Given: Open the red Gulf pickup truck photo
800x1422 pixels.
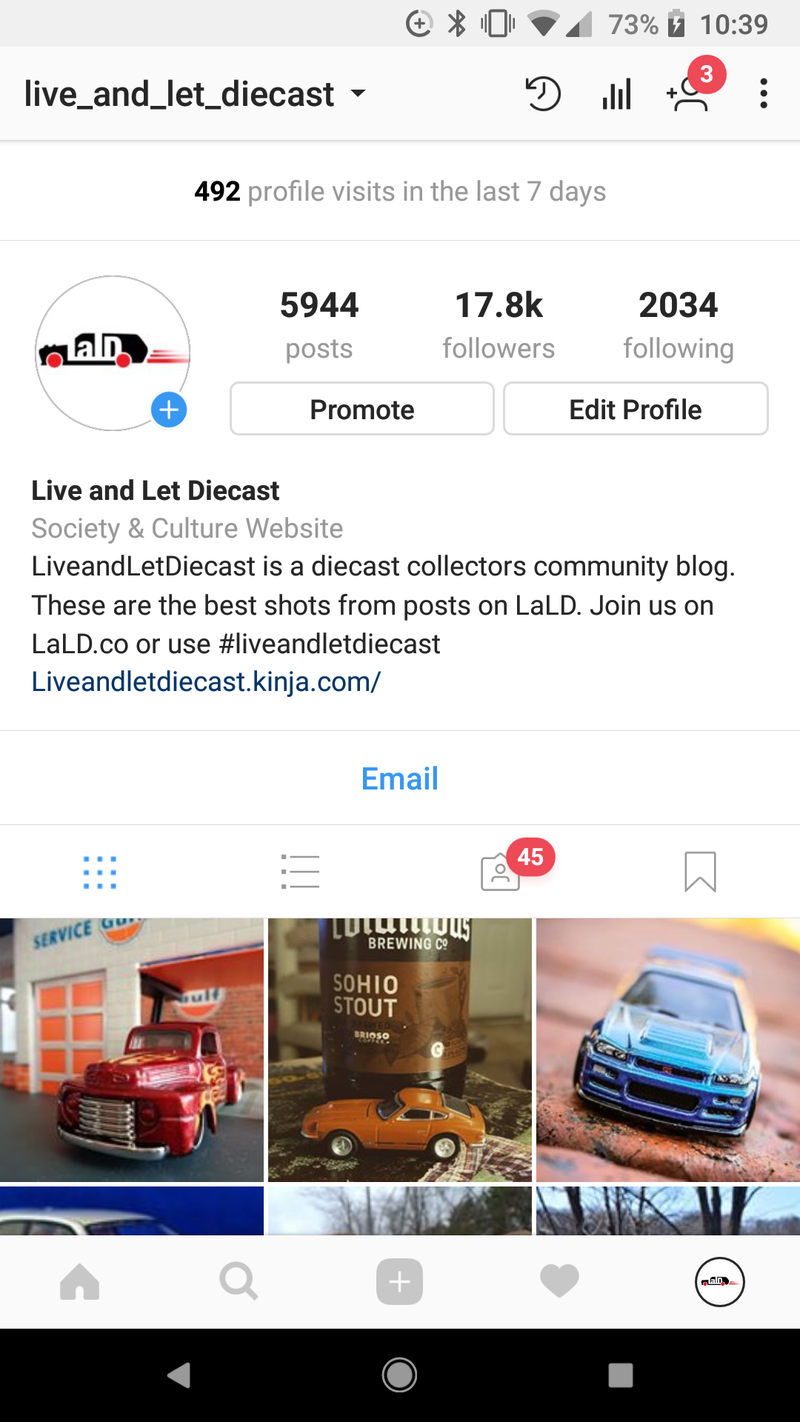Looking at the screenshot, I should pyautogui.click(x=132, y=1050).
